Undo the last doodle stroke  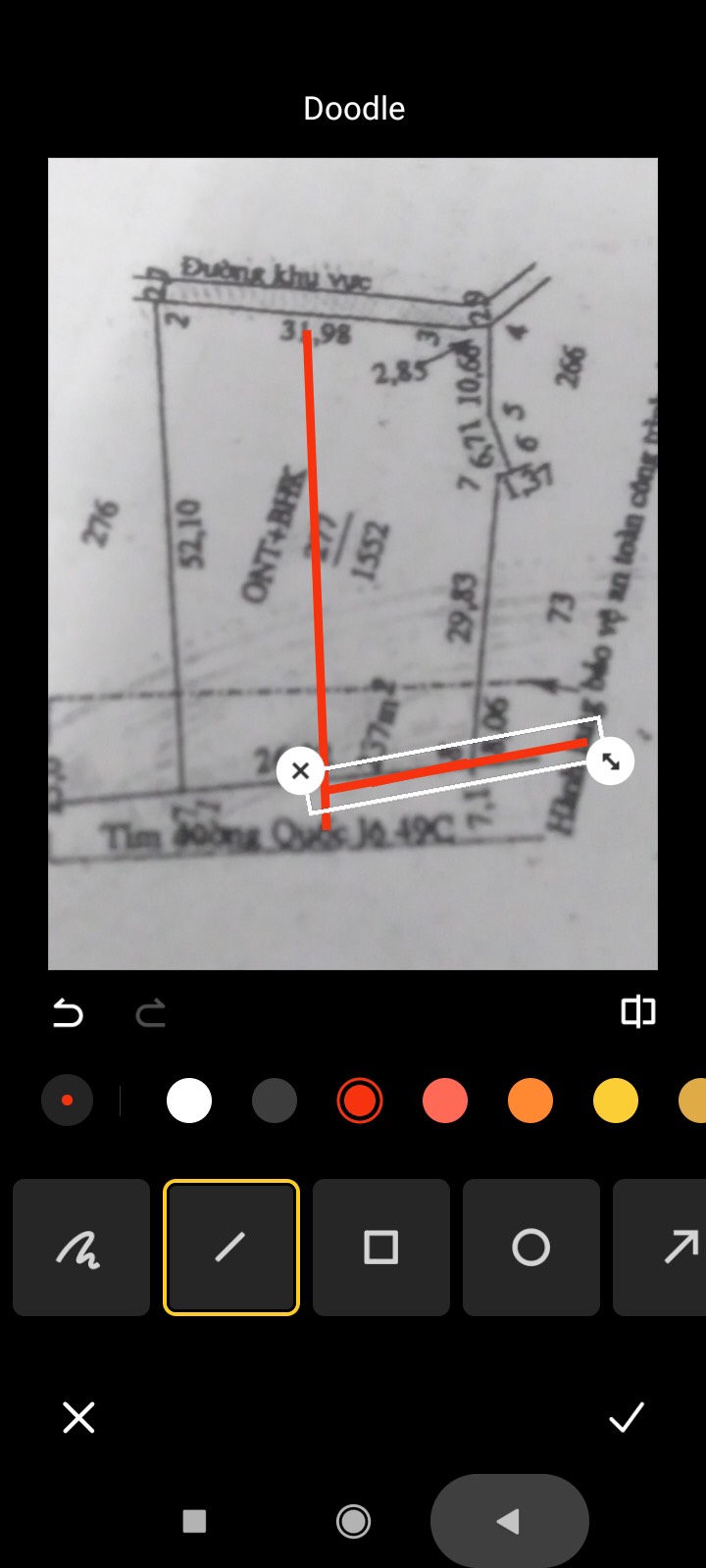point(68,1012)
